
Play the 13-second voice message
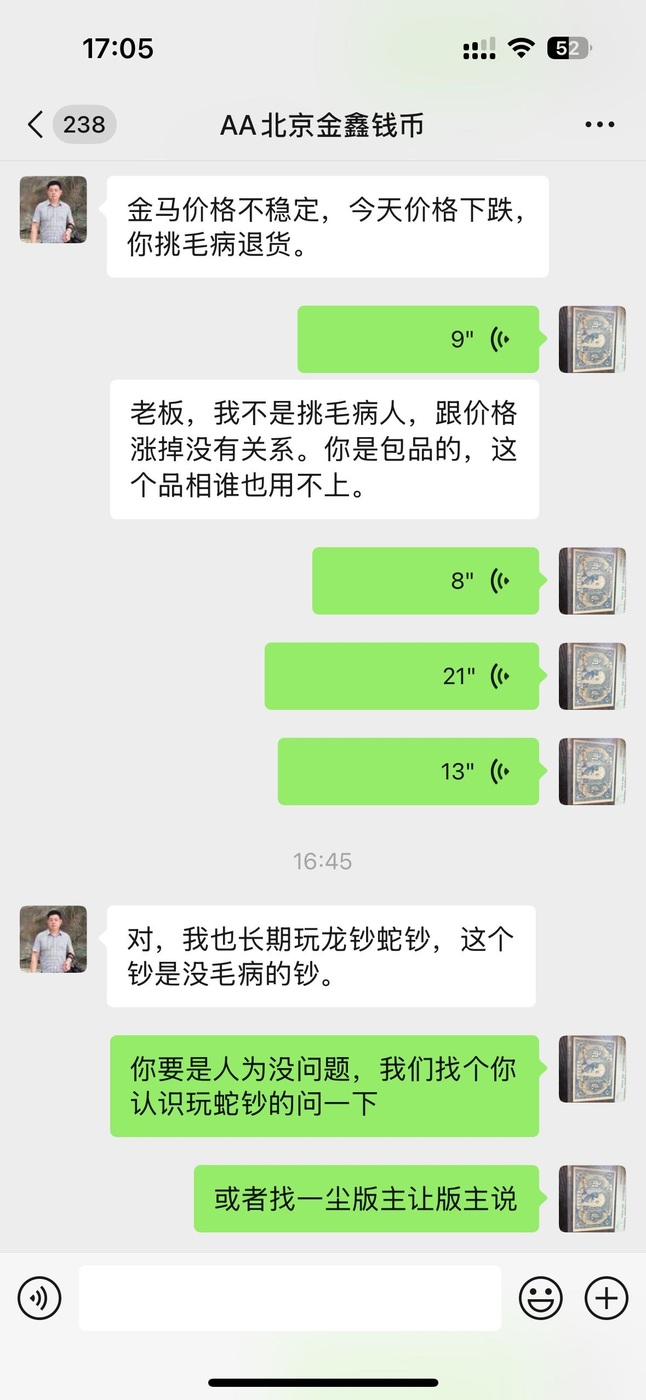pyautogui.click(x=408, y=772)
